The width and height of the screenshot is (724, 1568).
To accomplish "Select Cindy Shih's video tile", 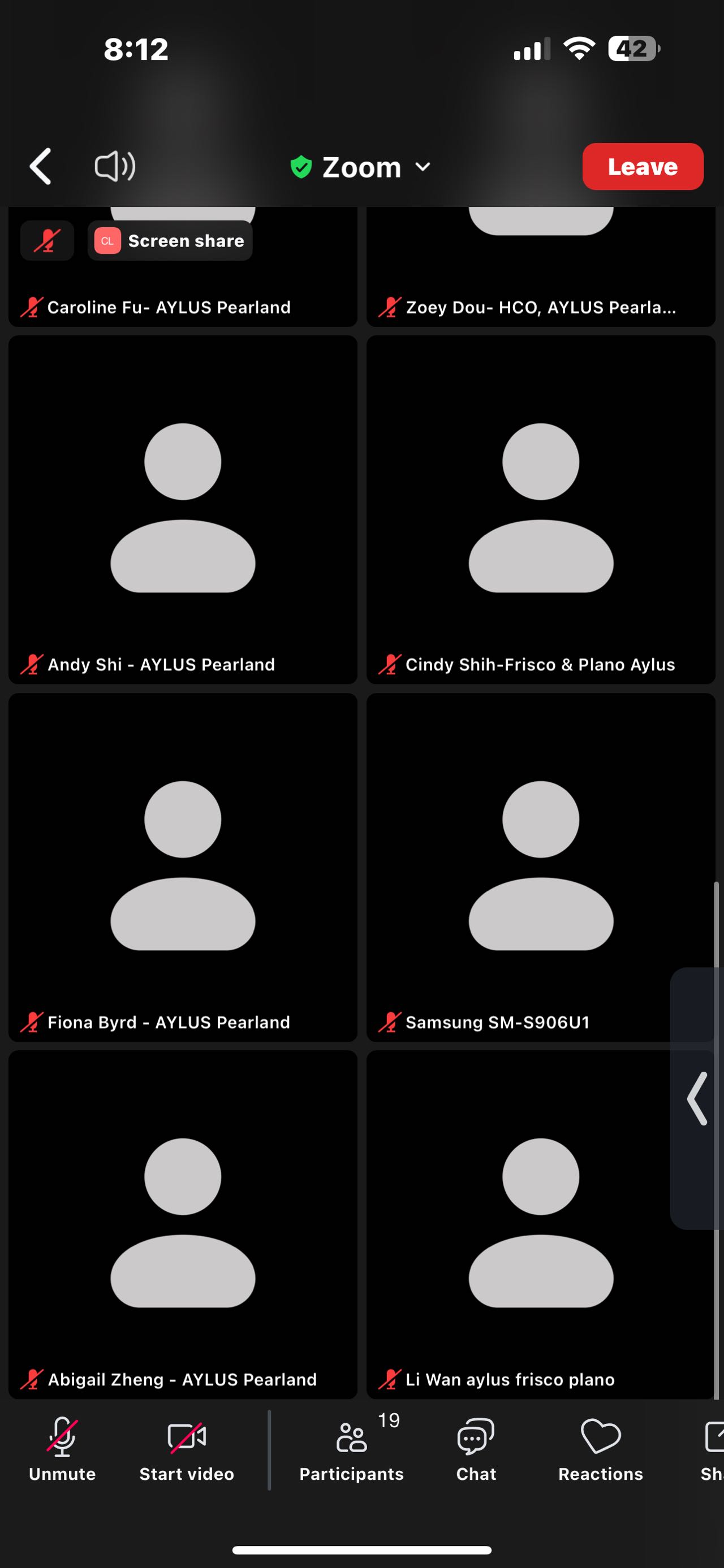I will [541, 509].
